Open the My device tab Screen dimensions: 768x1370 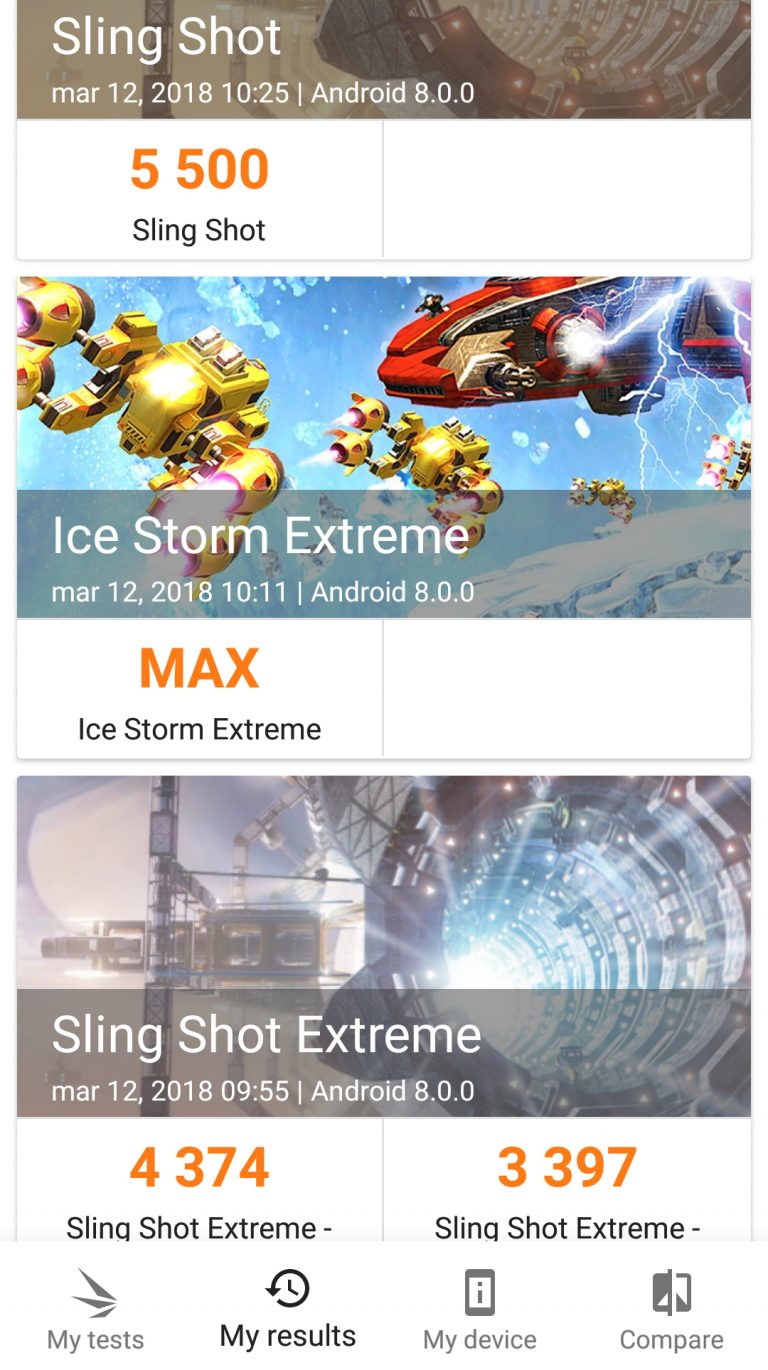(480, 1308)
